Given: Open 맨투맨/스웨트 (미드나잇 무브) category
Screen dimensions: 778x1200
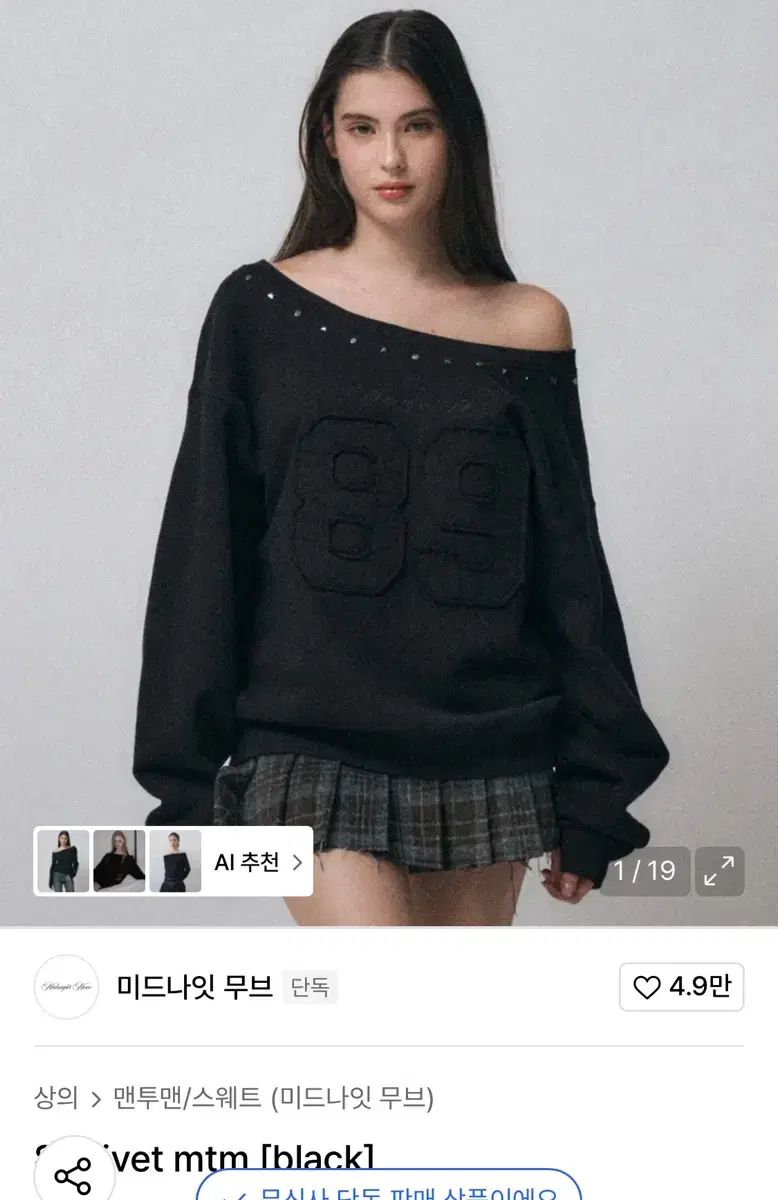Looking at the screenshot, I should pyautogui.click(x=273, y=1098).
